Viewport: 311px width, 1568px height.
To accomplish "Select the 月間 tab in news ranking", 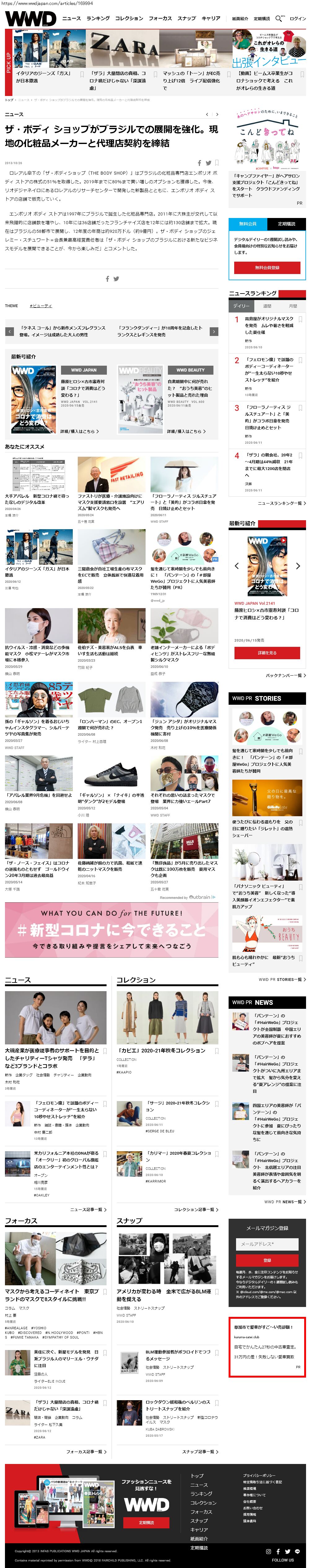I will (293, 306).
